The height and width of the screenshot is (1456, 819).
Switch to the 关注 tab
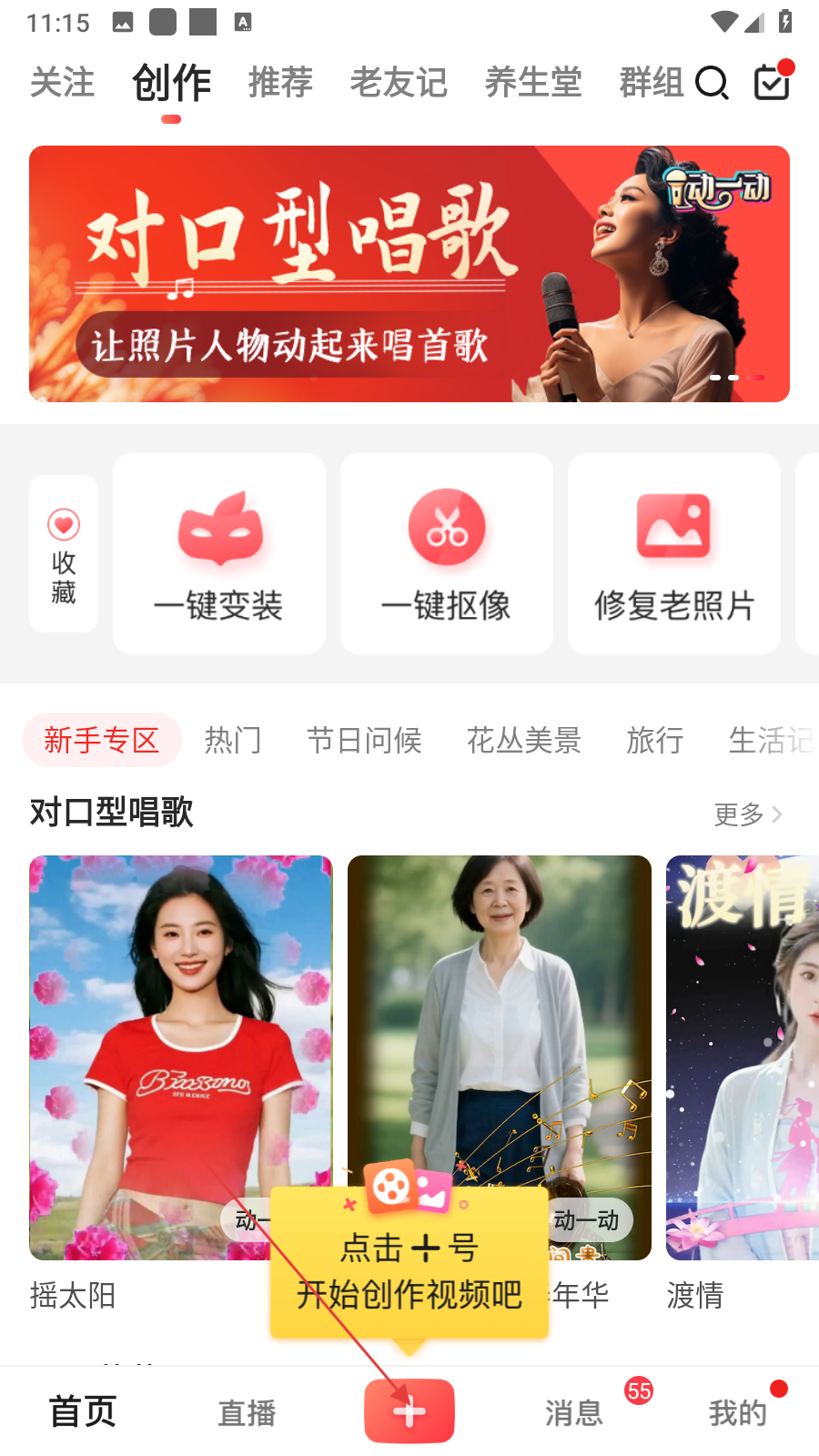pos(62,83)
